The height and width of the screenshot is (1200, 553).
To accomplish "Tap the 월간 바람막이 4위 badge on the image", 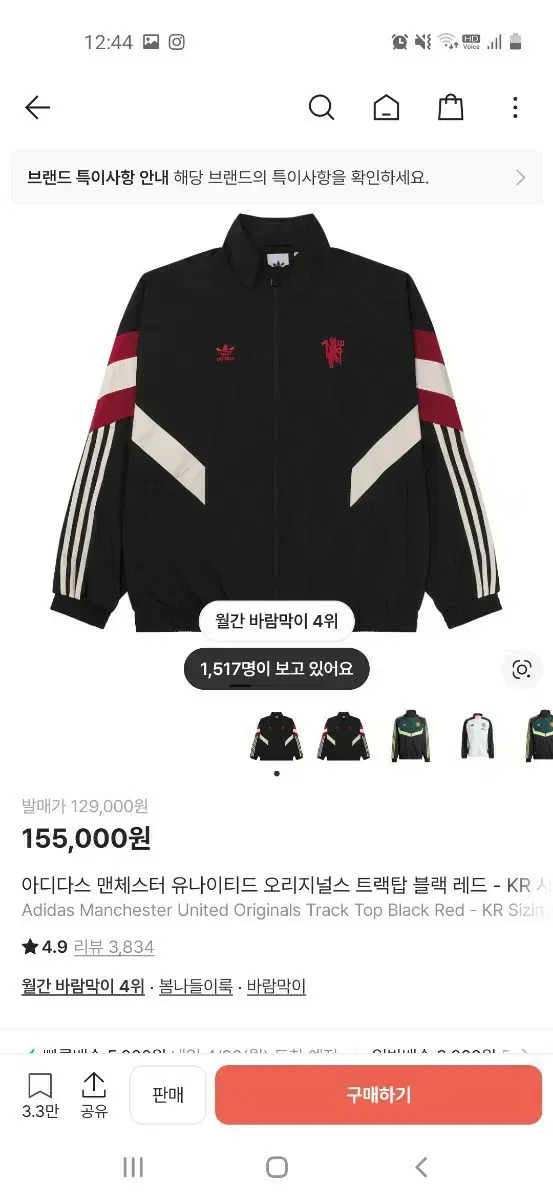I will 277,621.
